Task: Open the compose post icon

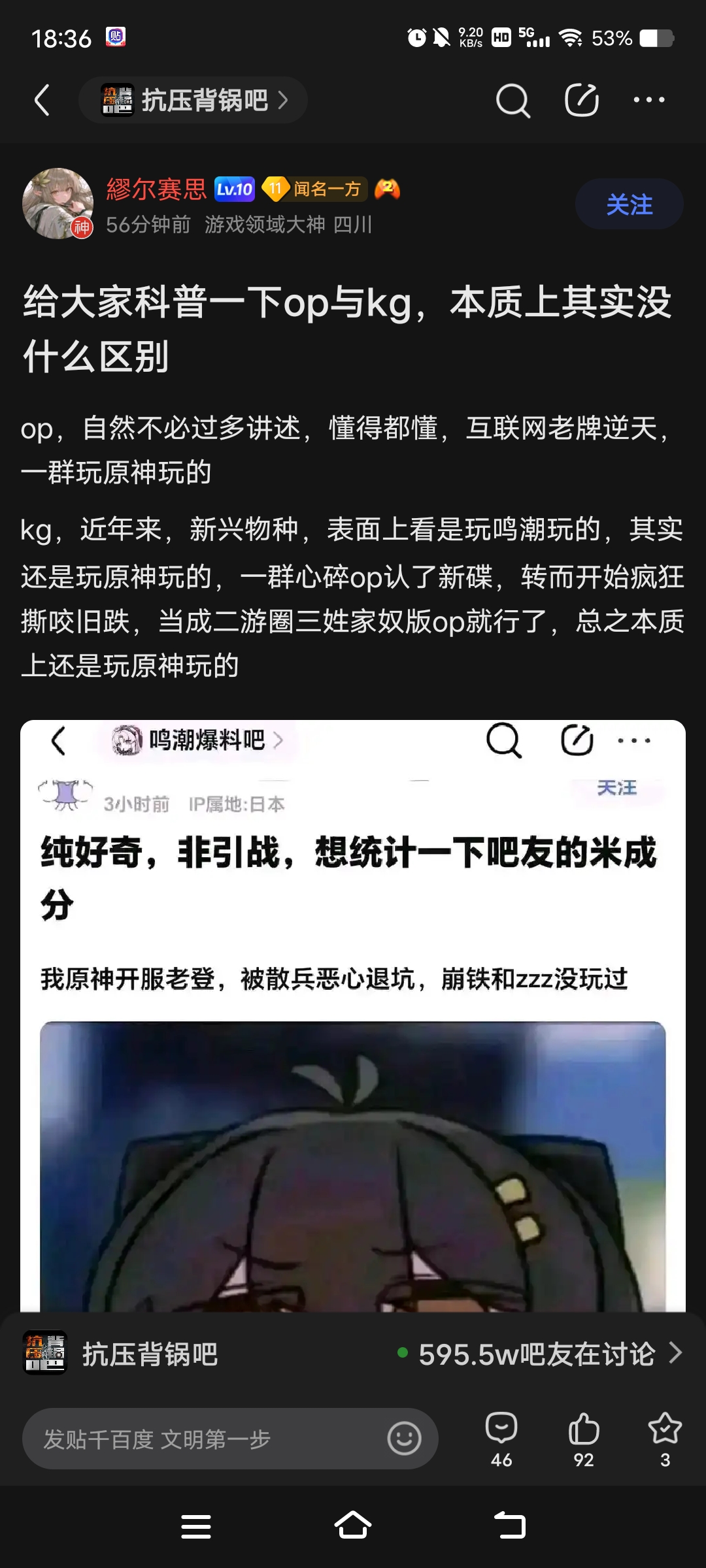Action: coord(581,100)
